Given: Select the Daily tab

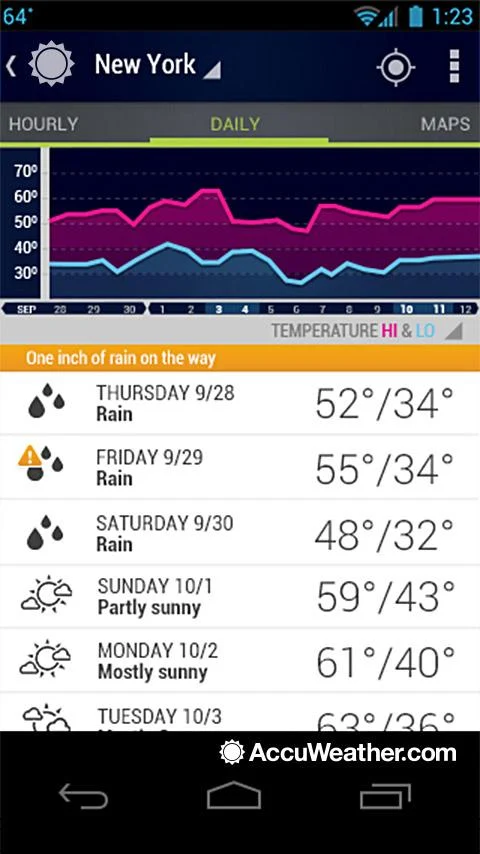Looking at the screenshot, I should point(236,124).
